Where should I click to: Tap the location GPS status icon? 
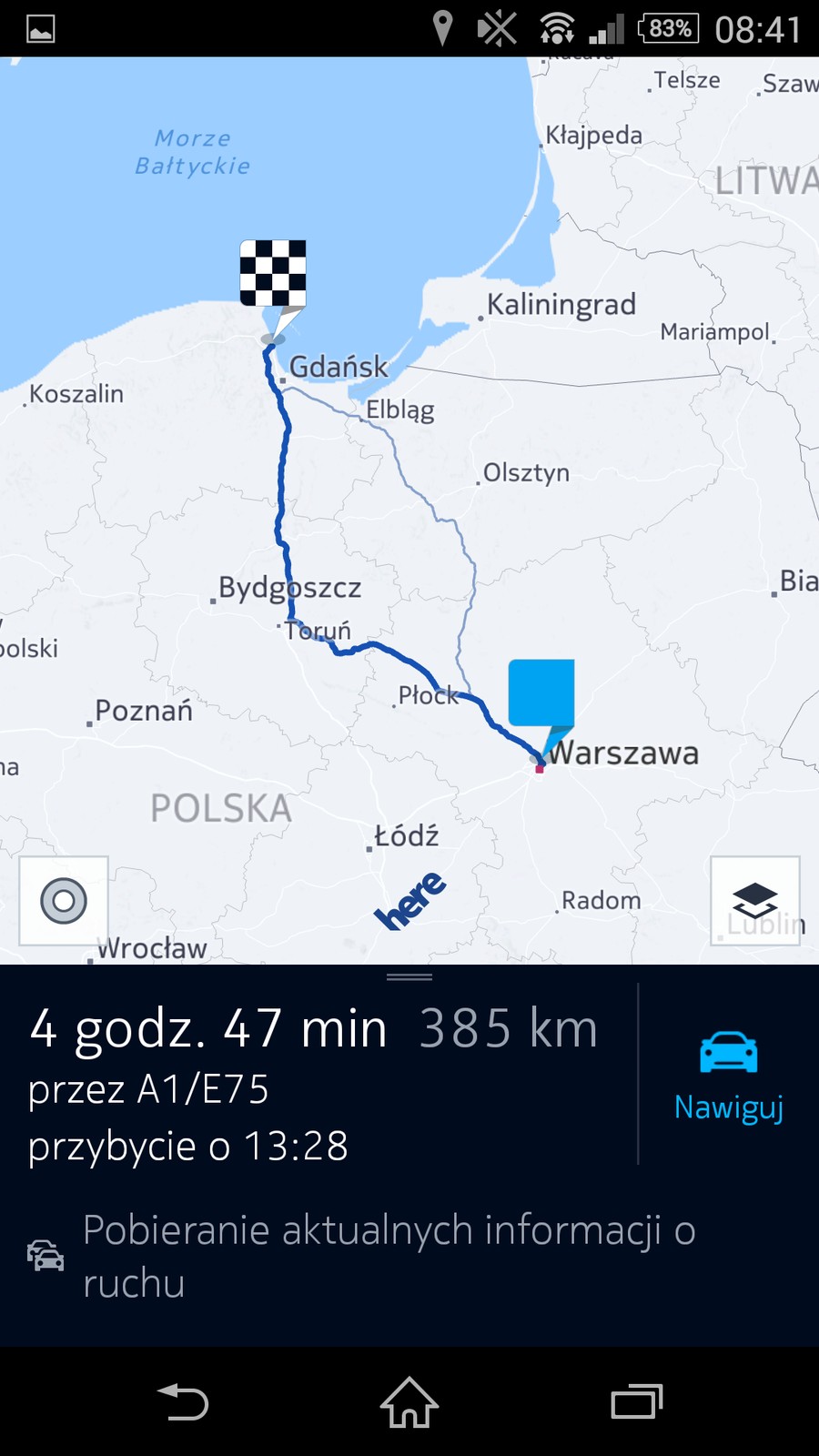click(444, 25)
